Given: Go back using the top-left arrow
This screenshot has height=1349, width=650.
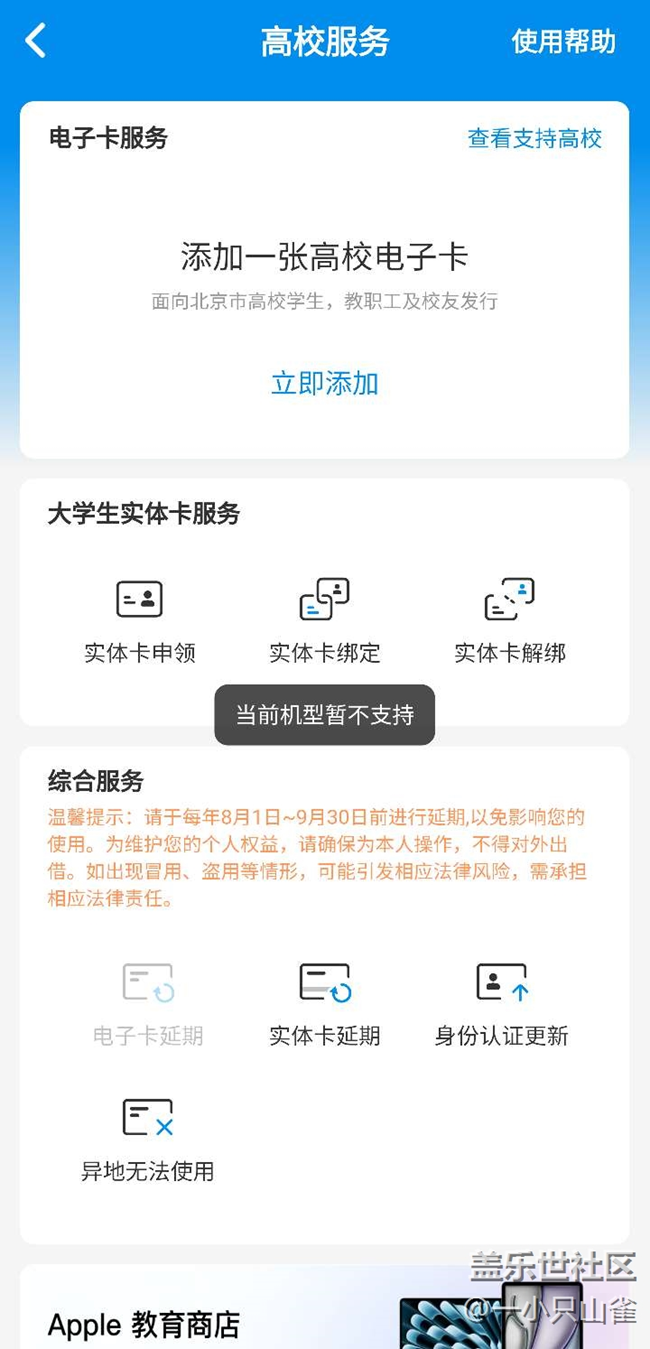Looking at the screenshot, I should click(x=37, y=41).
